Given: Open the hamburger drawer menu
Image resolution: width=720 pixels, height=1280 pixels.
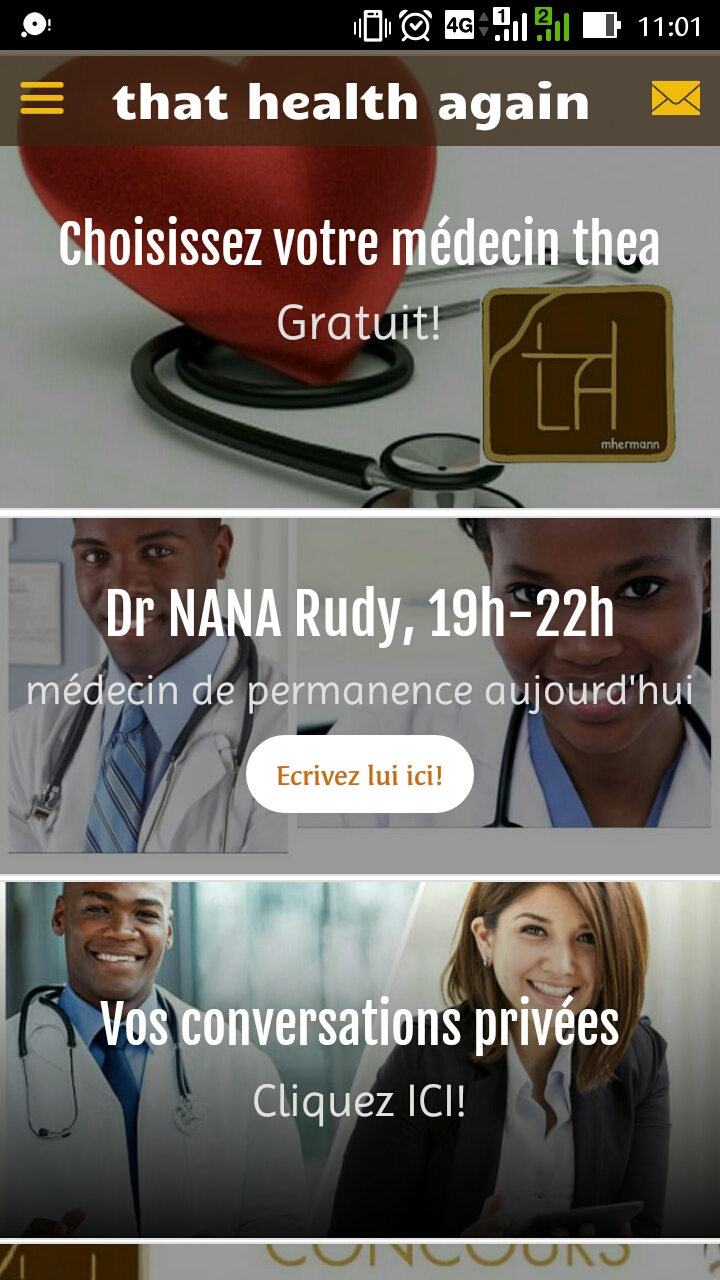Looking at the screenshot, I should click(x=42, y=98).
